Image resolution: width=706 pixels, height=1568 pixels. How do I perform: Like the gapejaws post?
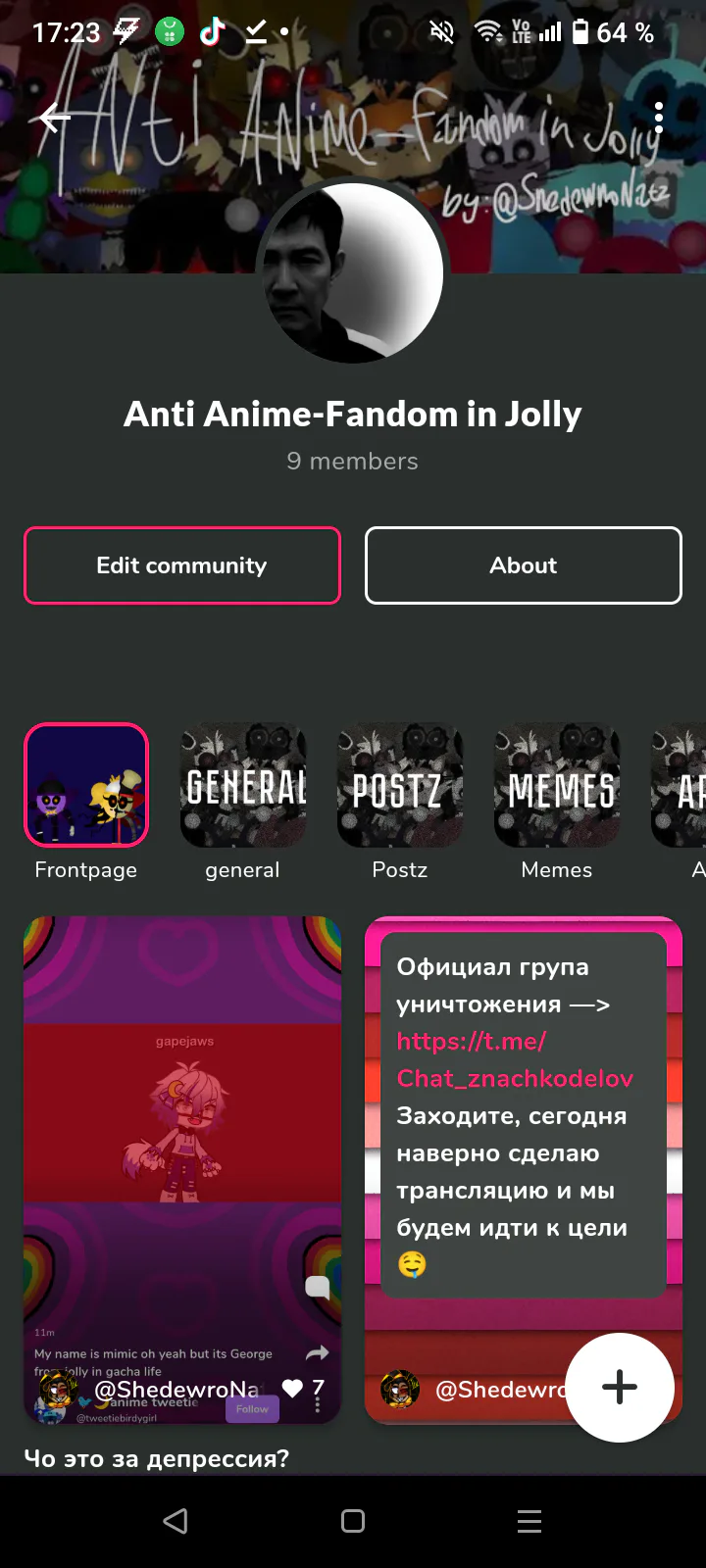click(292, 1388)
